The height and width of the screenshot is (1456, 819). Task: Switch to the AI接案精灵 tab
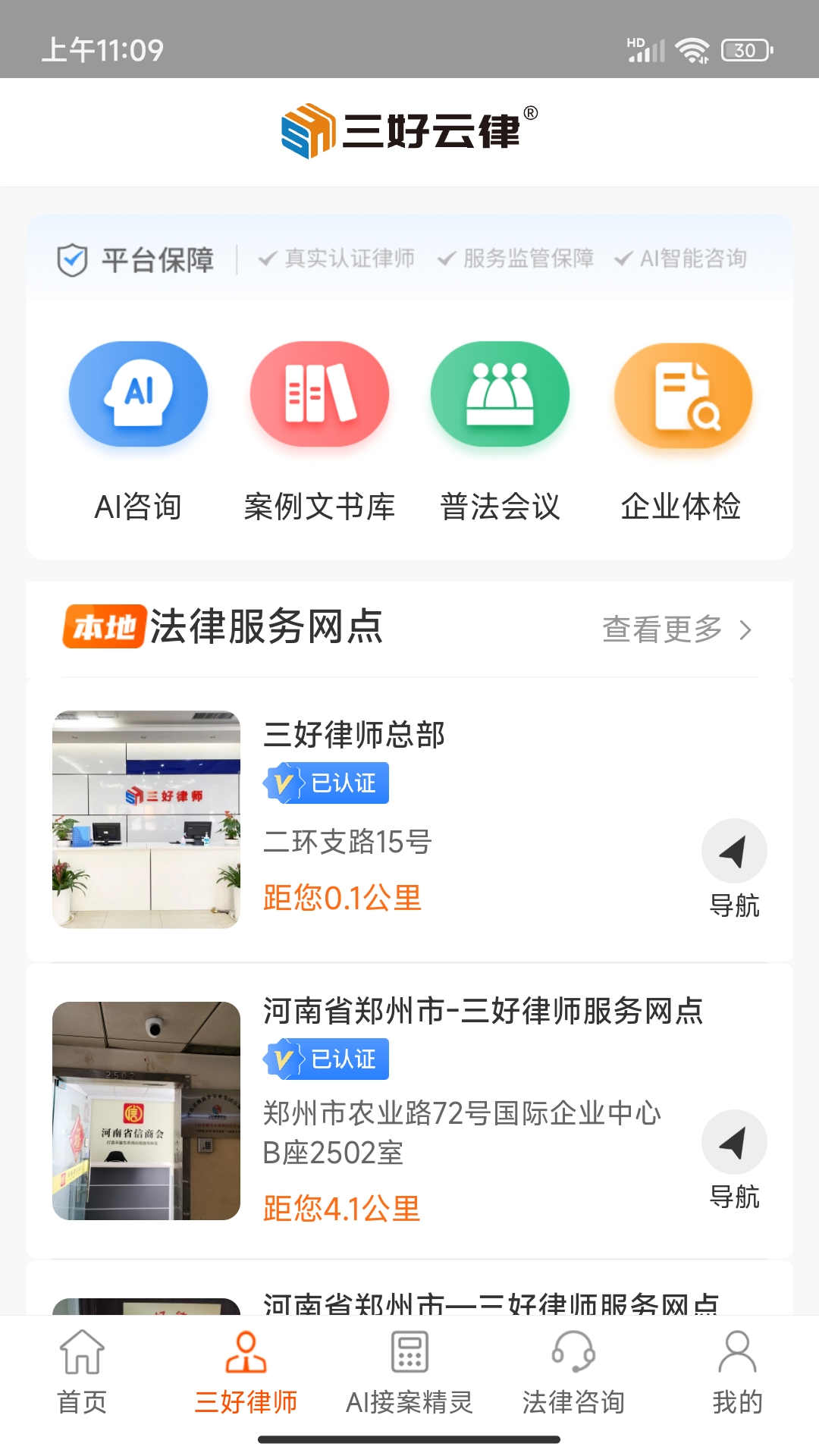(x=409, y=1373)
